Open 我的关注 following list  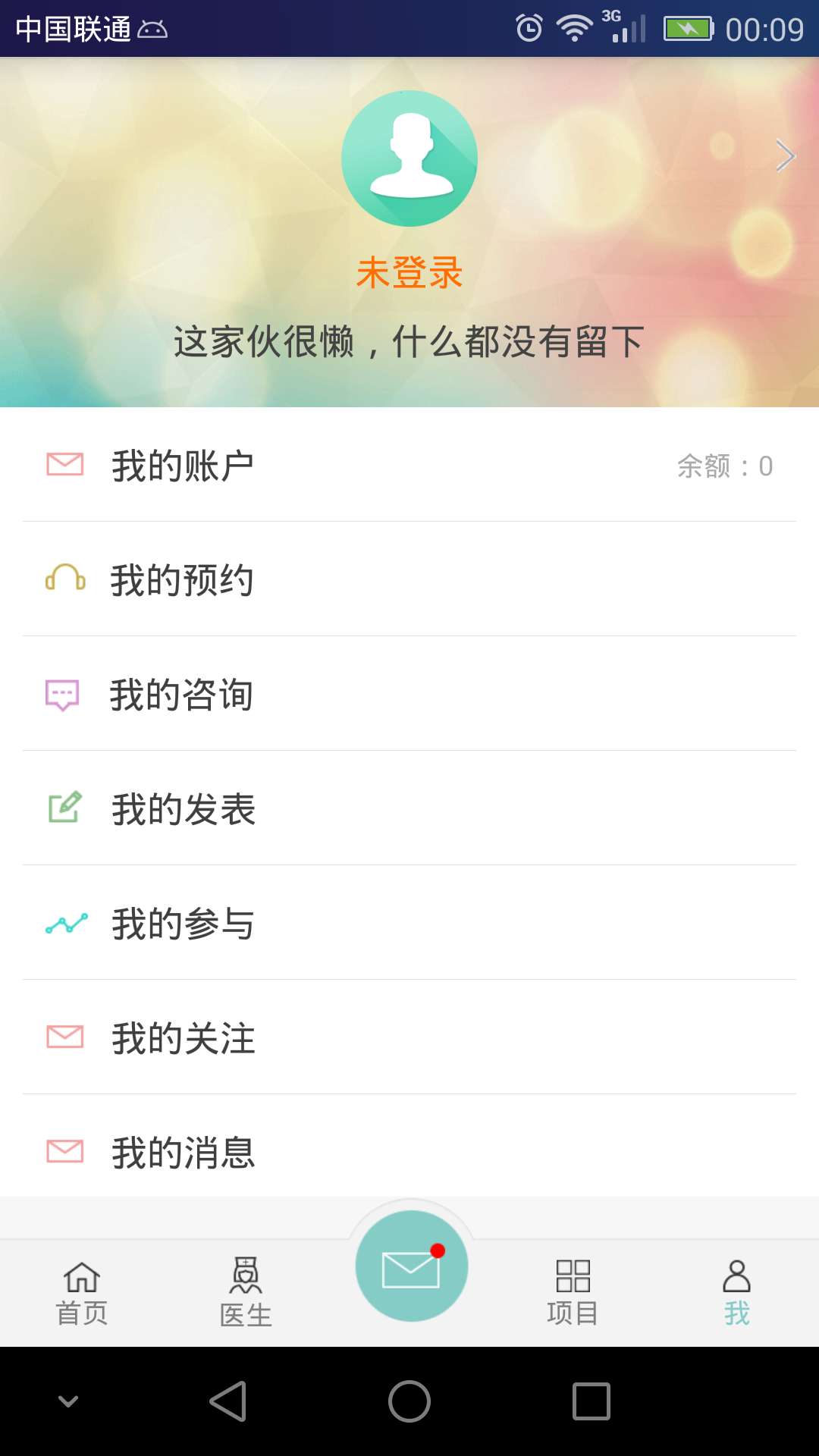coord(409,1037)
